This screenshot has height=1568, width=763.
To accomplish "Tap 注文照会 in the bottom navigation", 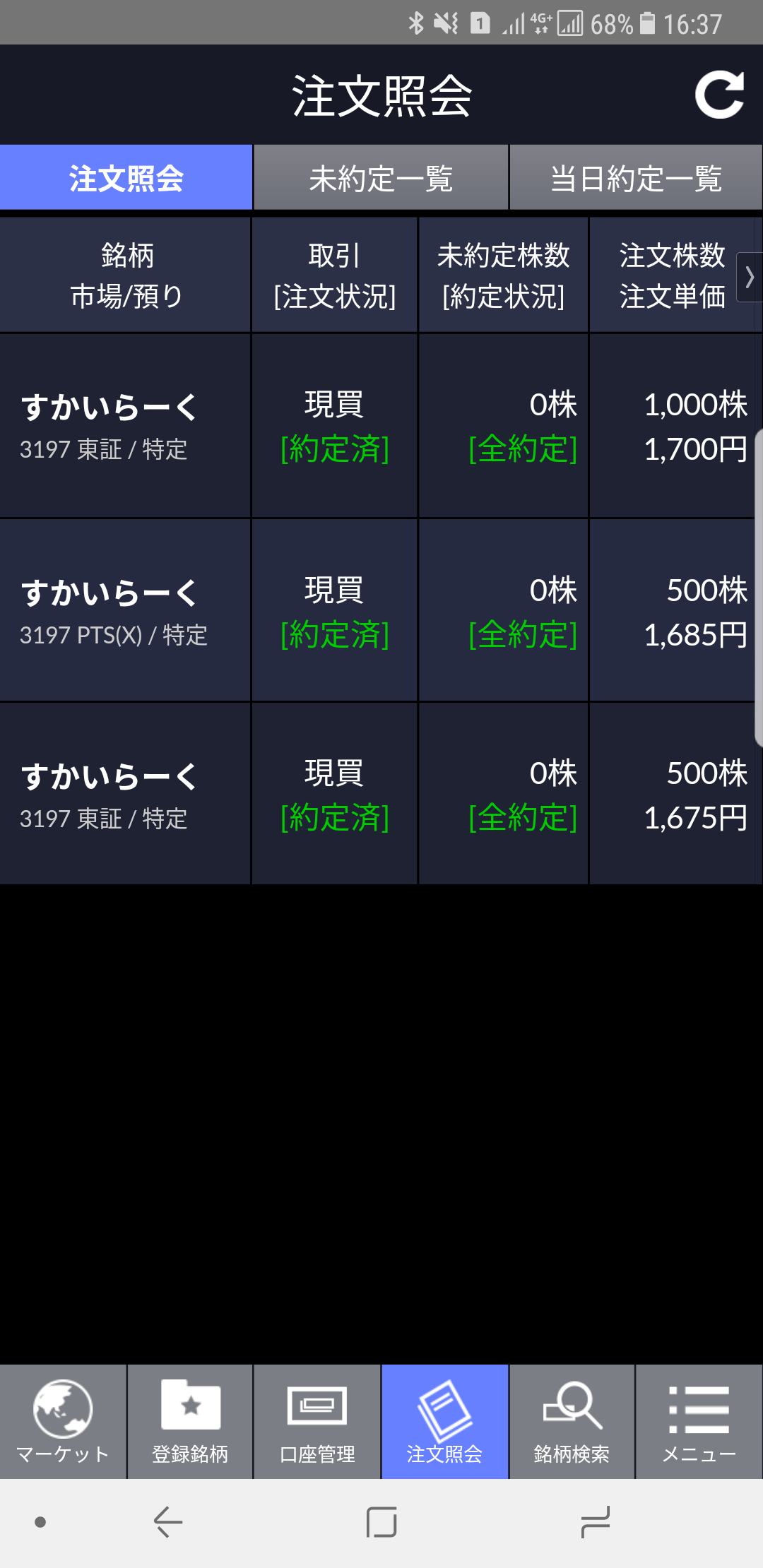I will coord(444,1421).
